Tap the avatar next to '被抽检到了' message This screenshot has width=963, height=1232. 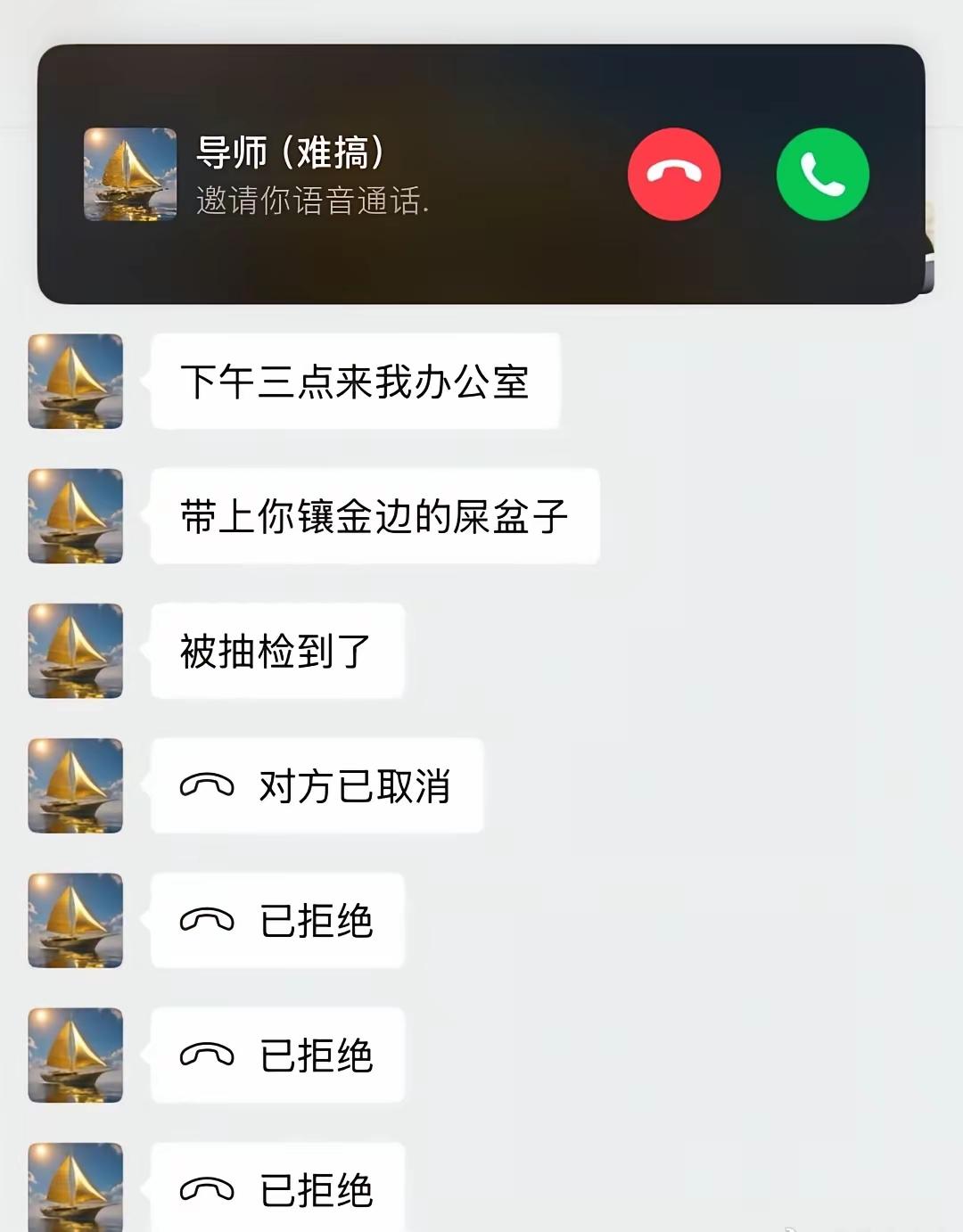click(x=75, y=650)
